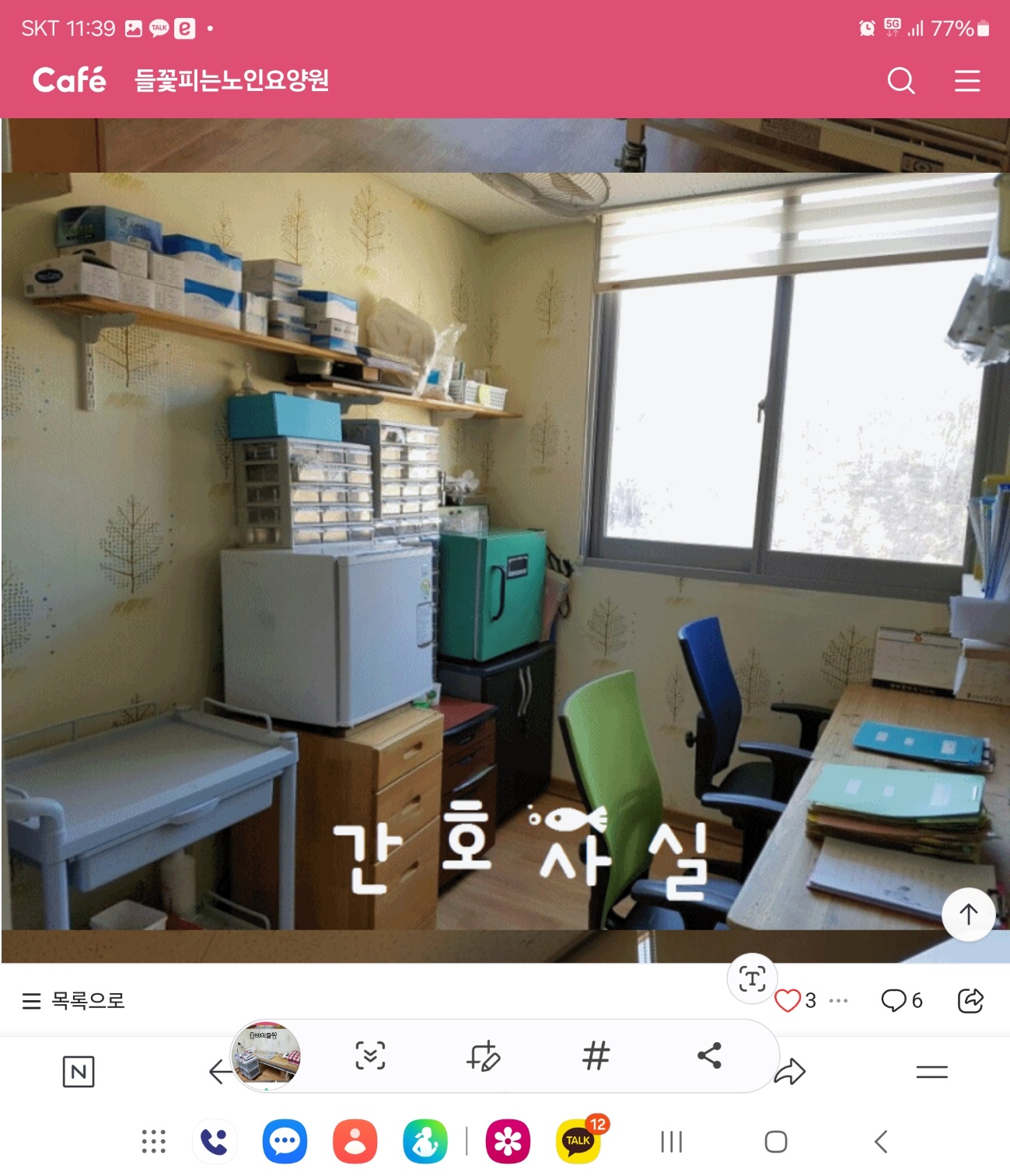Tap the Café logo
1010x1176 pixels.
(68, 80)
